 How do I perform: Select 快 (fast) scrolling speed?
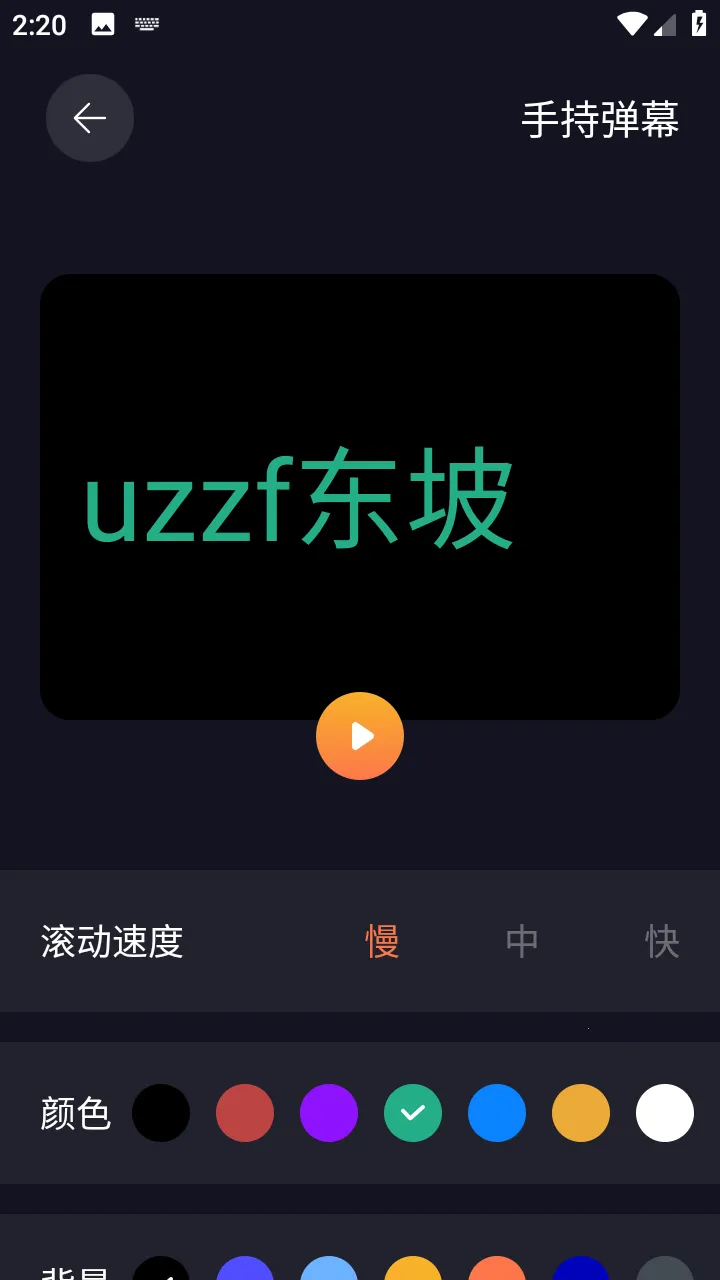(x=661, y=941)
